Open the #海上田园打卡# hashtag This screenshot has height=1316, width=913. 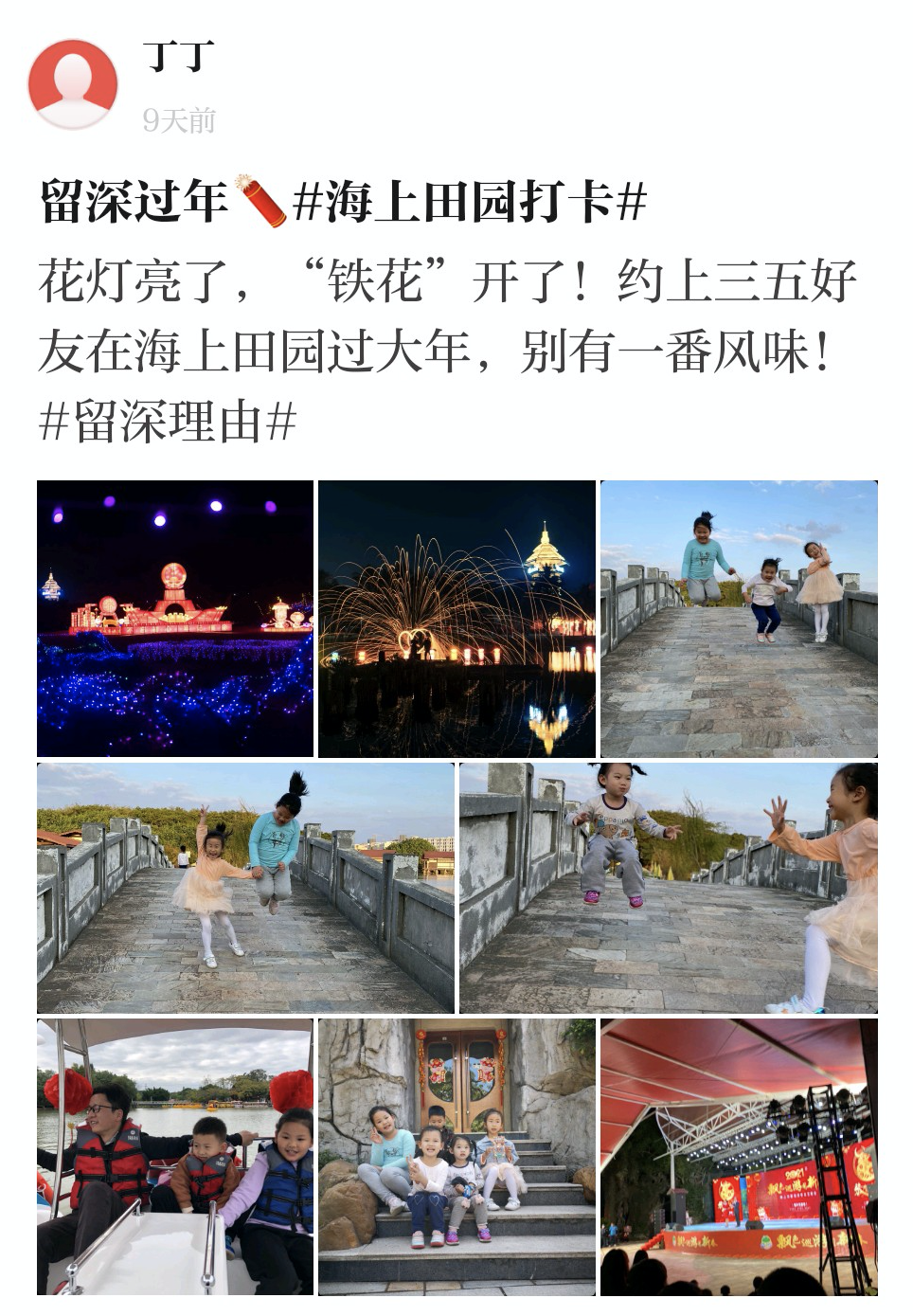click(470, 202)
